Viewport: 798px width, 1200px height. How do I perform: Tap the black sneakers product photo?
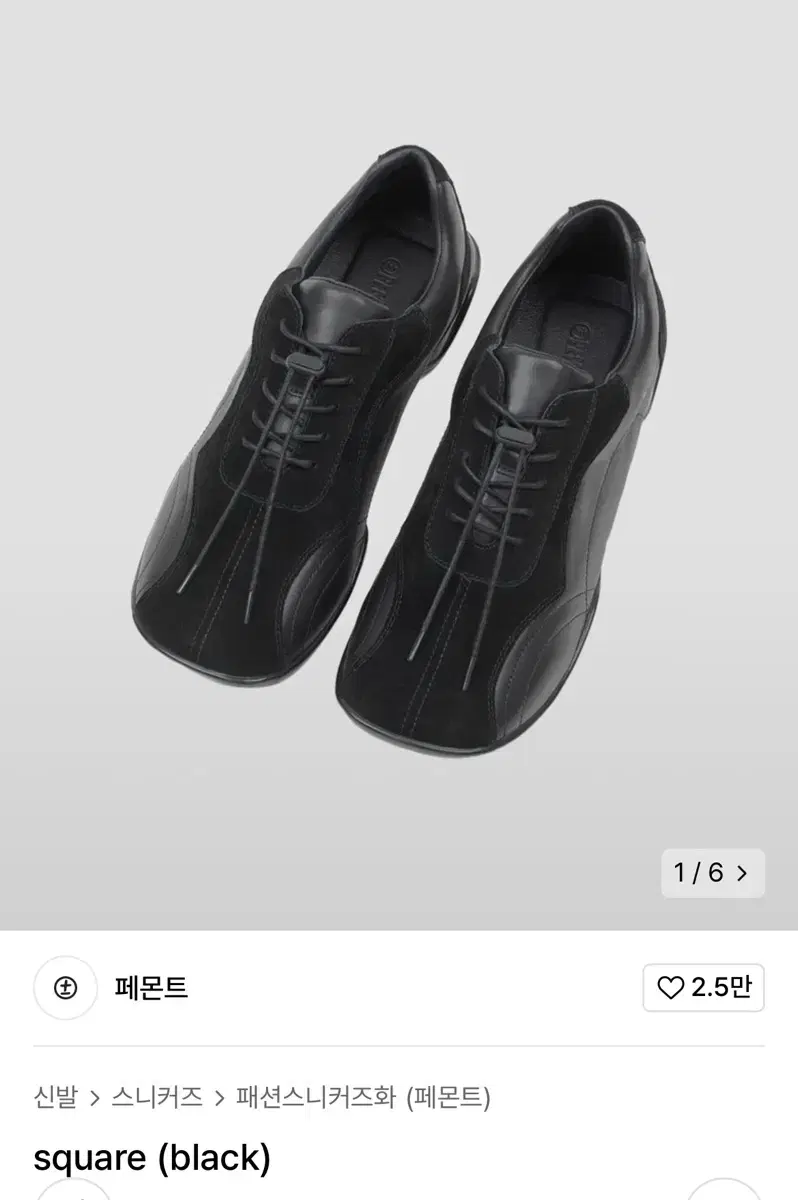400,450
